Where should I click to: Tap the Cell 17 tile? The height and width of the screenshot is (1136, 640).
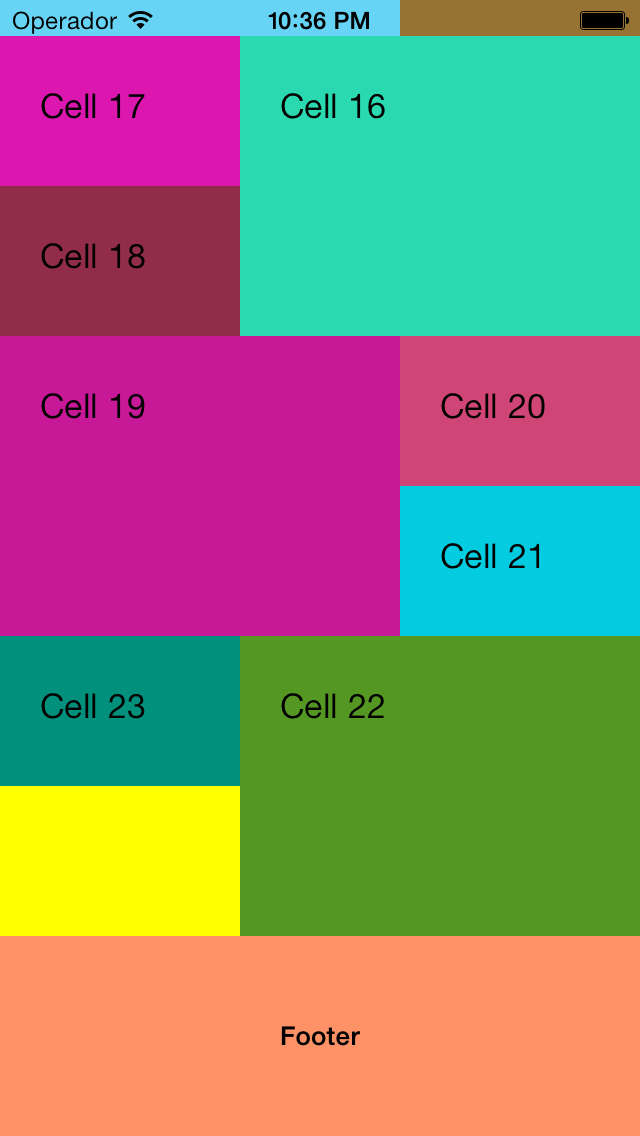coord(120,111)
